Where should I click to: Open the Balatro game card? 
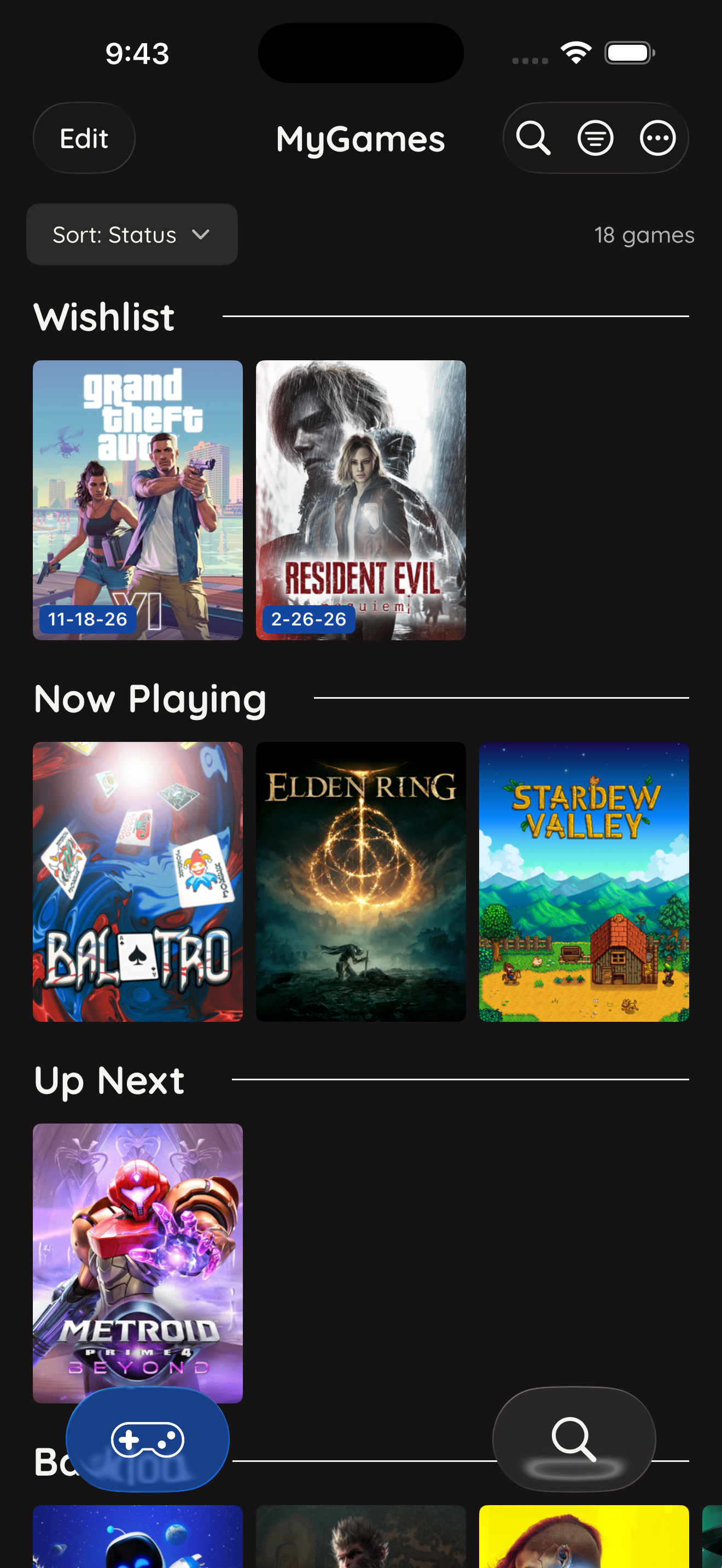click(138, 881)
